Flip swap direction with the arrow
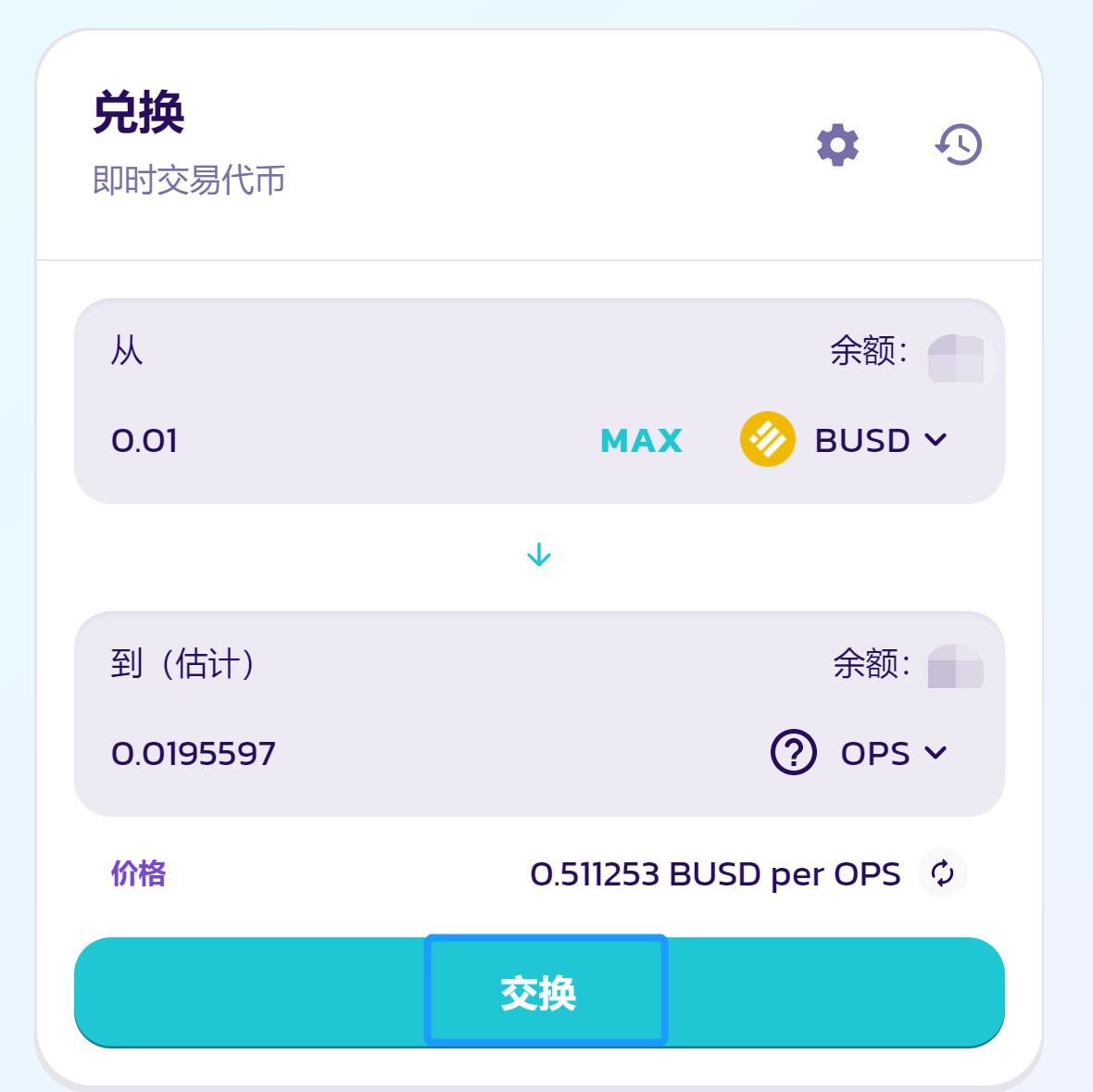 (539, 556)
